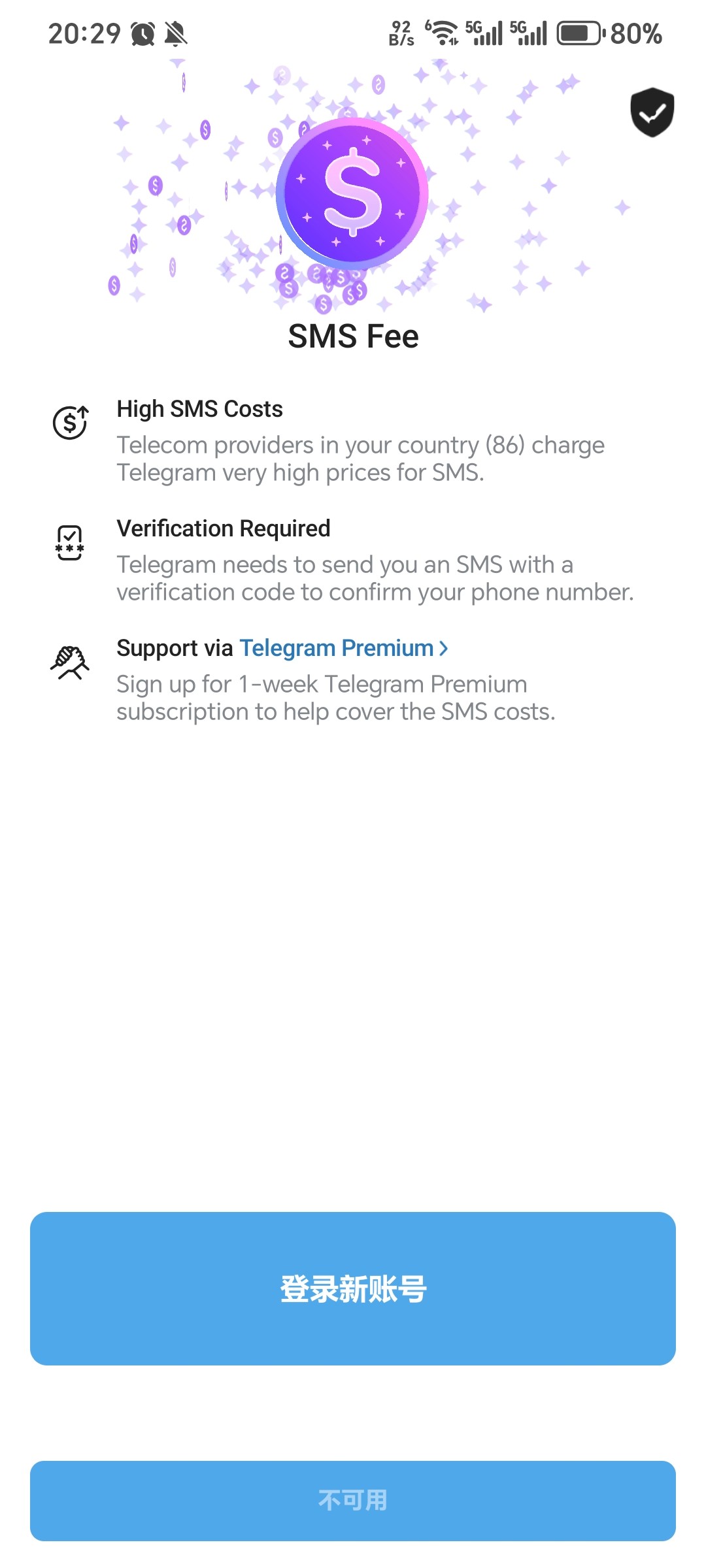Tap the 登录新账号 button
The height and width of the screenshot is (1568, 706).
pos(353,1288)
